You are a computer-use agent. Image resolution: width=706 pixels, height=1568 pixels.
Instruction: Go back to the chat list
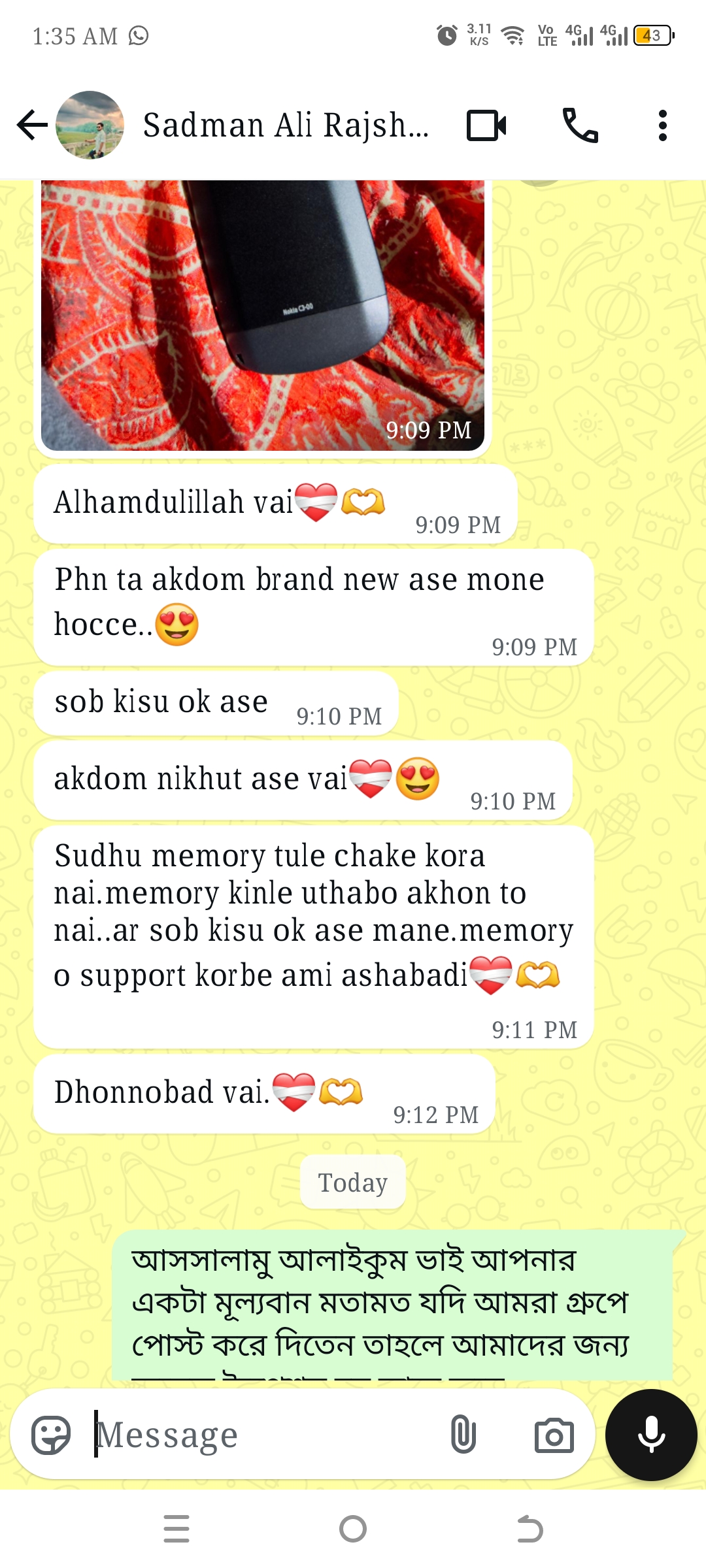point(32,125)
